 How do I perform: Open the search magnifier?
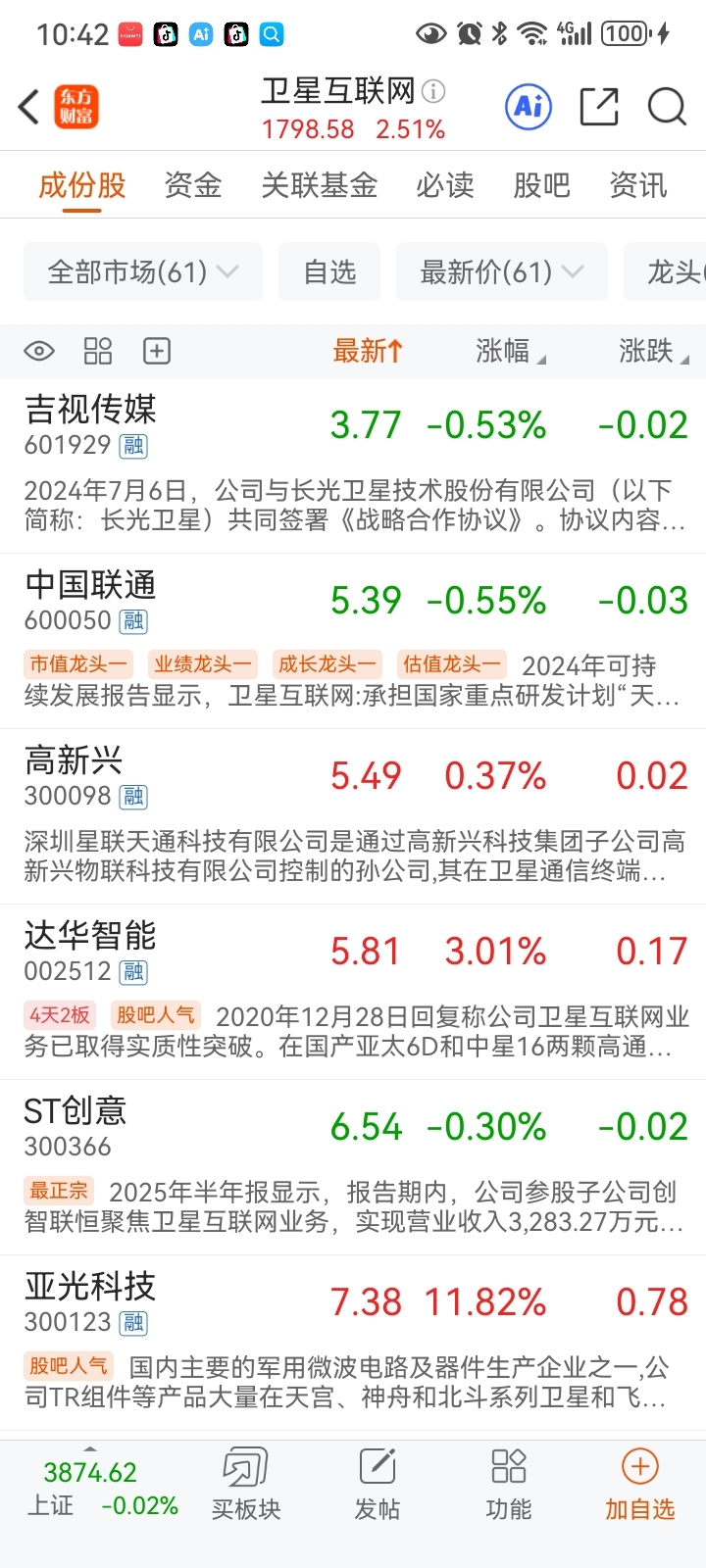(667, 107)
